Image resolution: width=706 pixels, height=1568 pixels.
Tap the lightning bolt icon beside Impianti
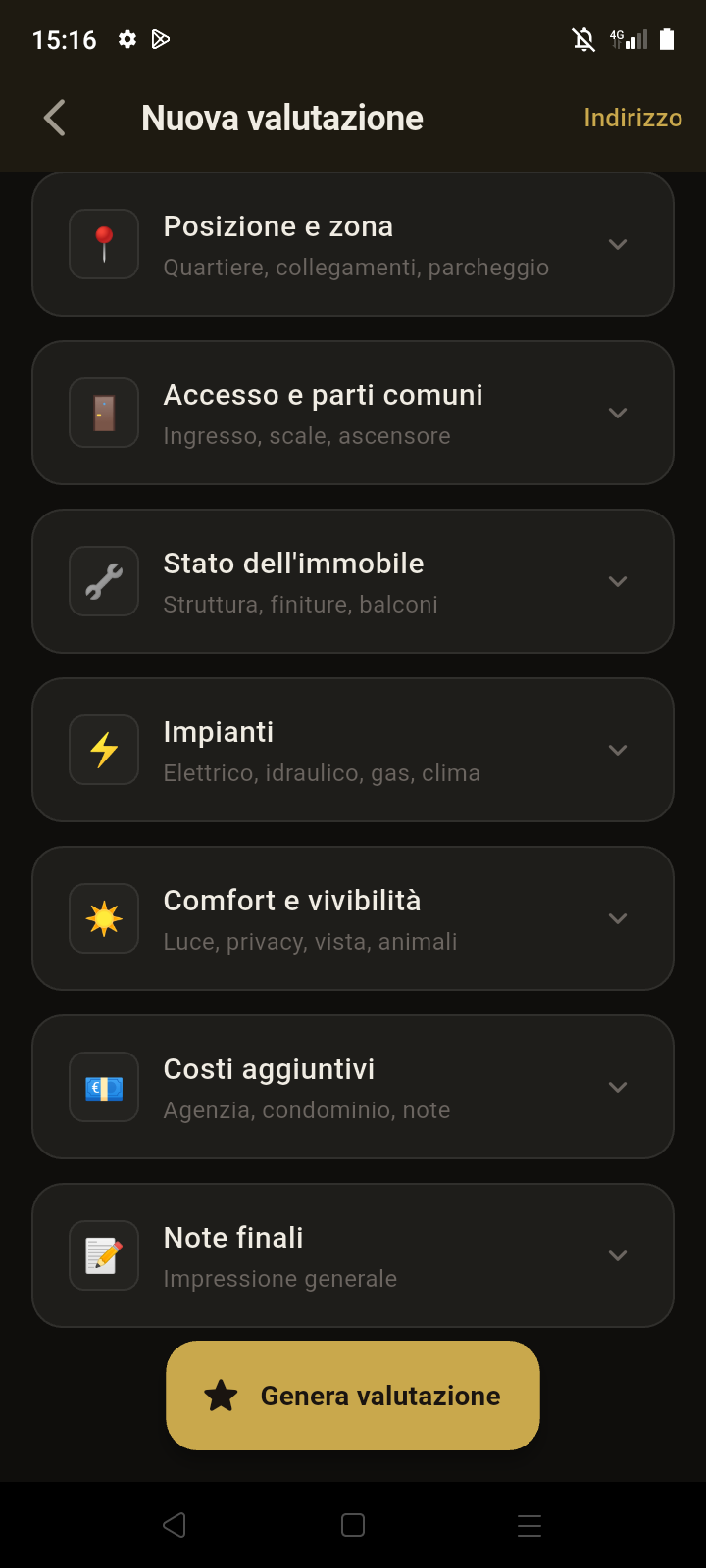click(104, 750)
